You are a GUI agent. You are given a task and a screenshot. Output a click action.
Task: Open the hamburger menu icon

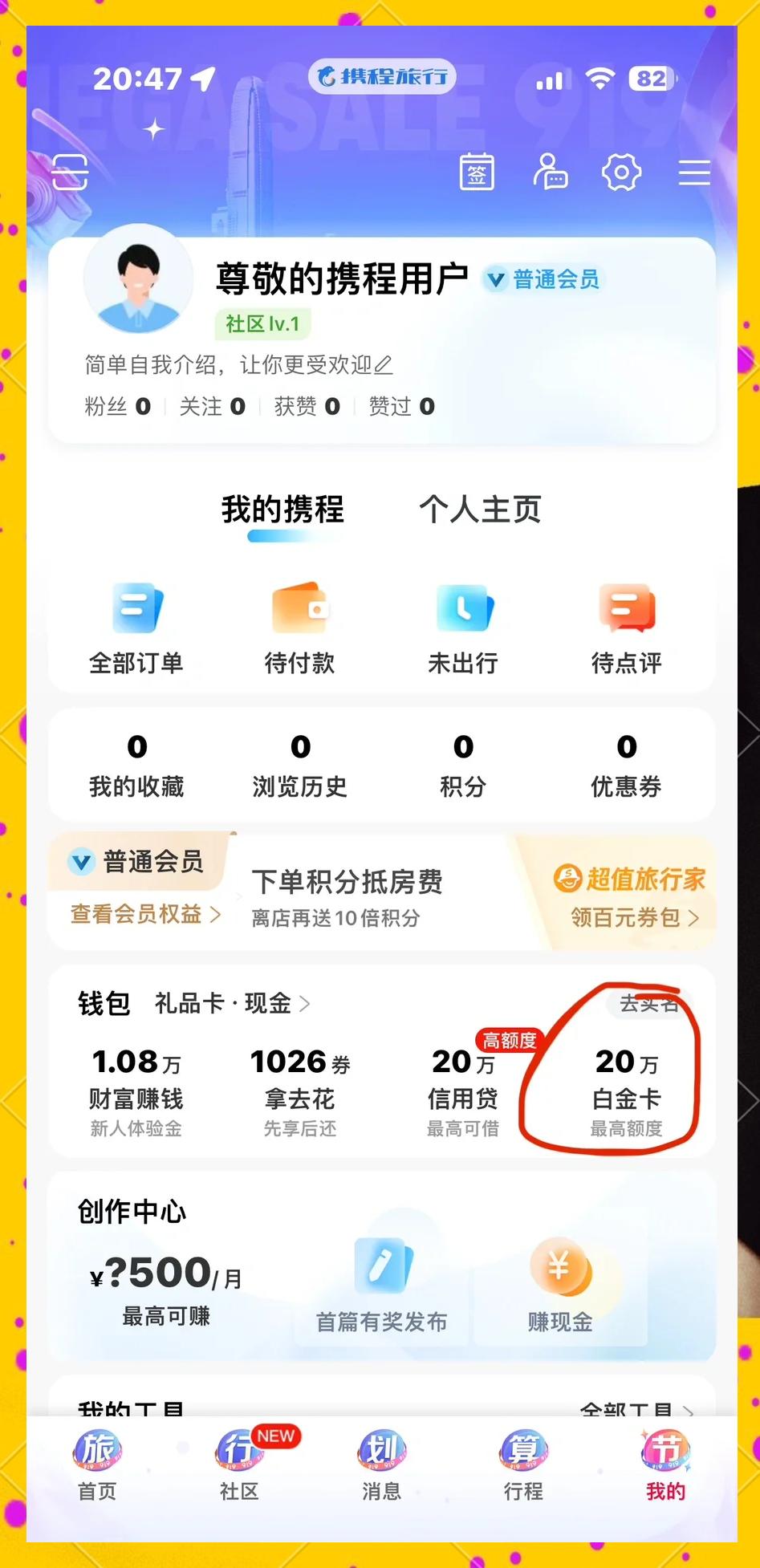(x=694, y=173)
